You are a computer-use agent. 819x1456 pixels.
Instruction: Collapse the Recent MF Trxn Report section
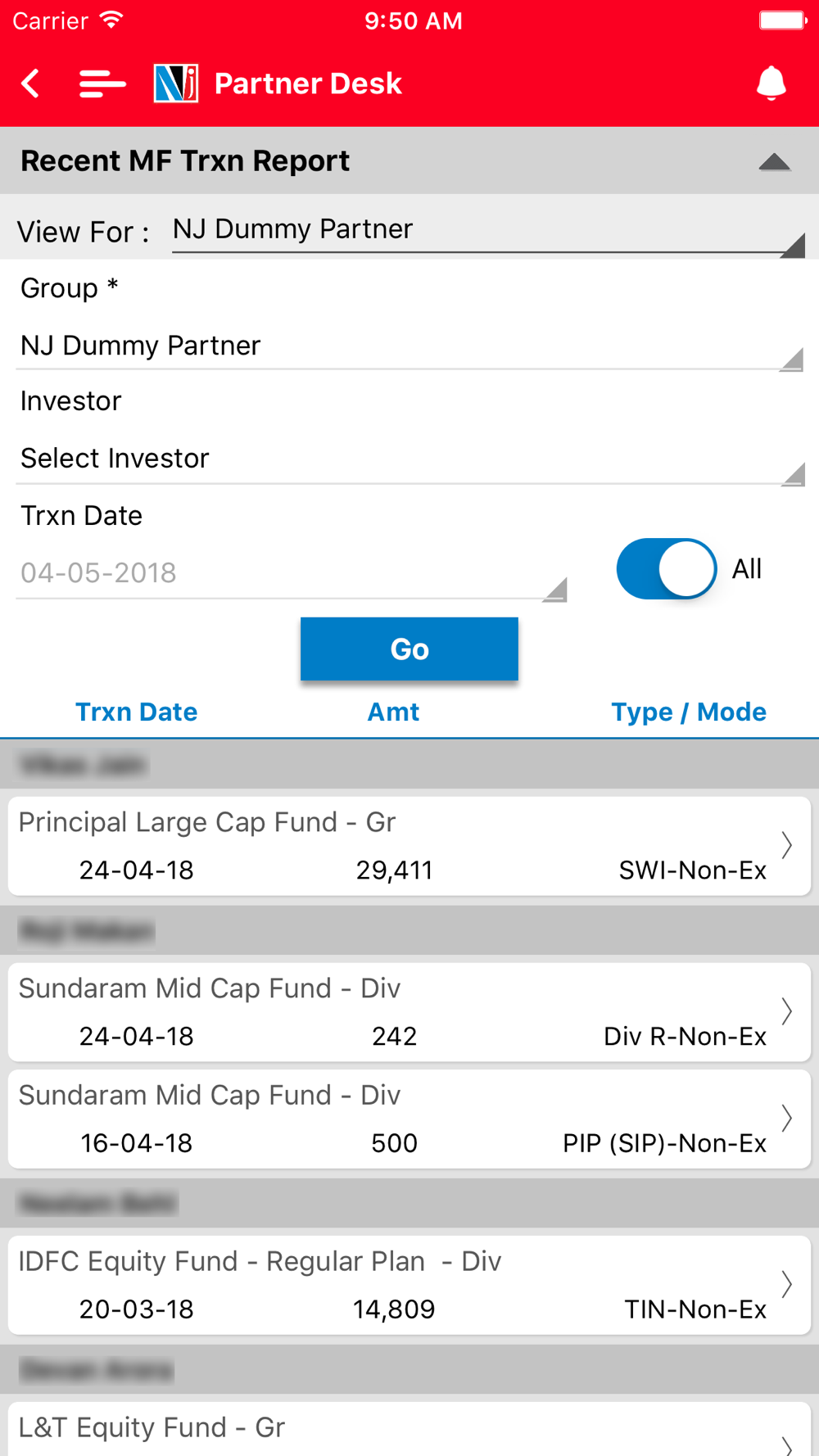[x=774, y=161]
